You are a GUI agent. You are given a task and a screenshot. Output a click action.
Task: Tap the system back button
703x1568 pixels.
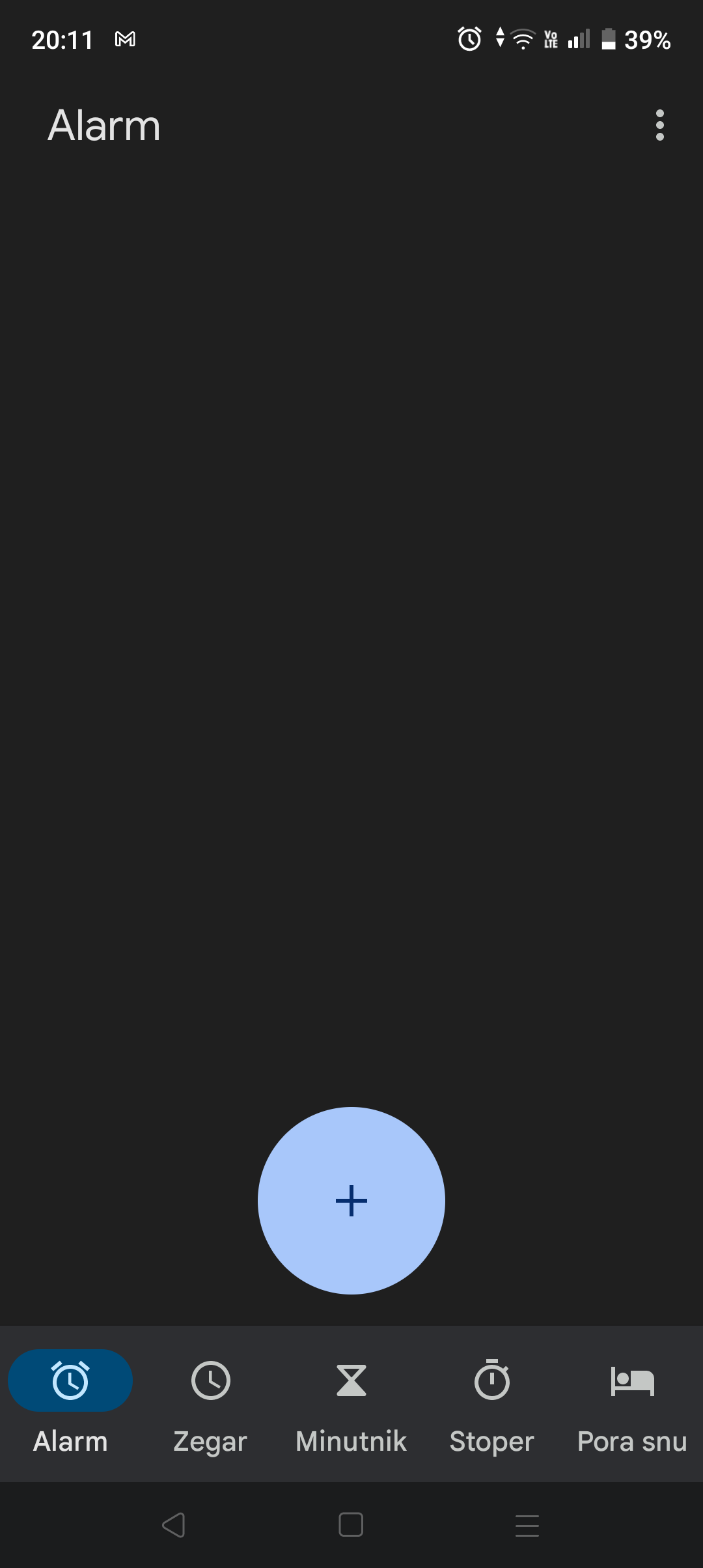pyautogui.click(x=174, y=1525)
